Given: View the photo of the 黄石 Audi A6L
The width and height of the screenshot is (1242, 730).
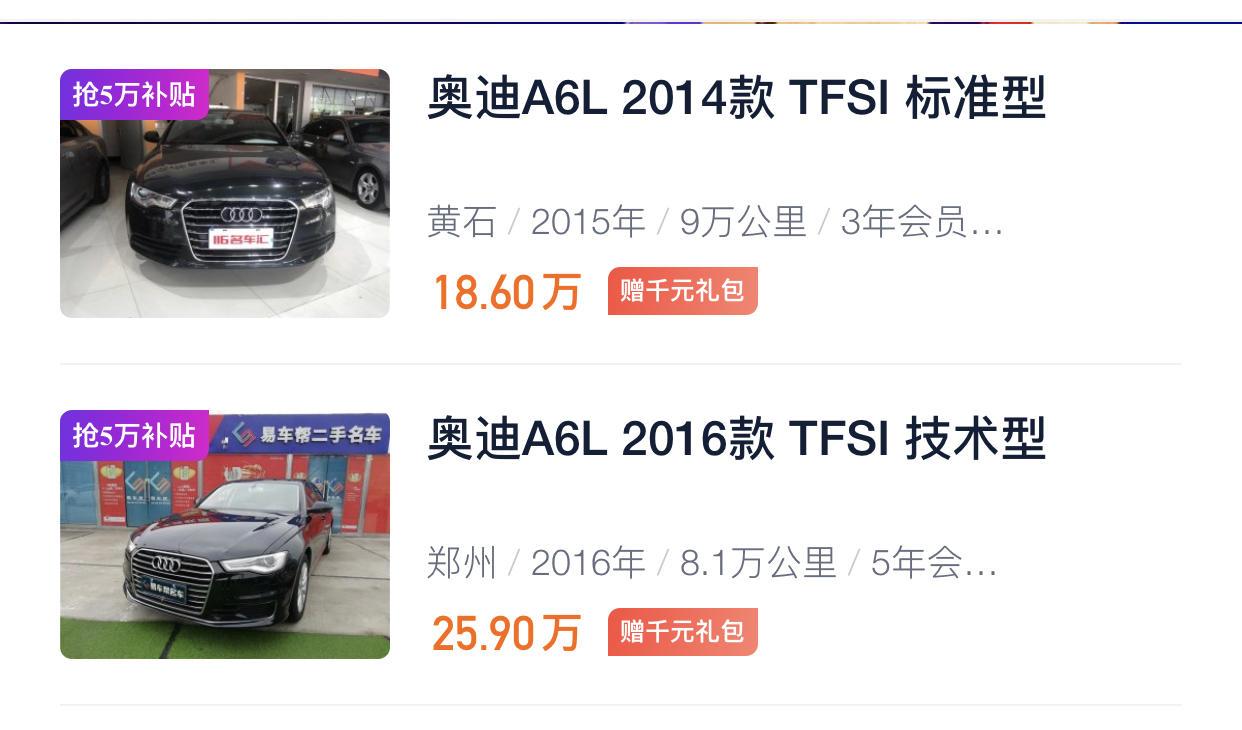Looking at the screenshot, I should pyautogui.click(x=225, y=193).
